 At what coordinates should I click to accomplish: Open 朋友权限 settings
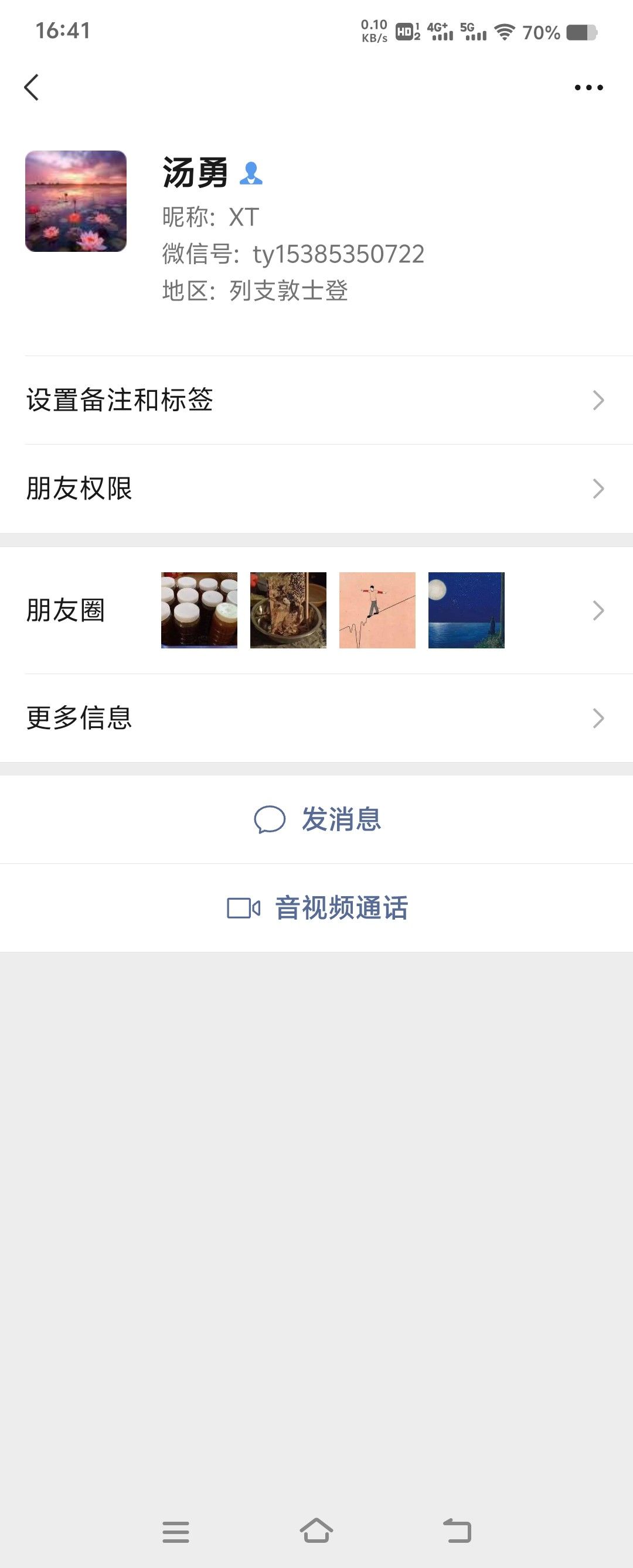316,488
